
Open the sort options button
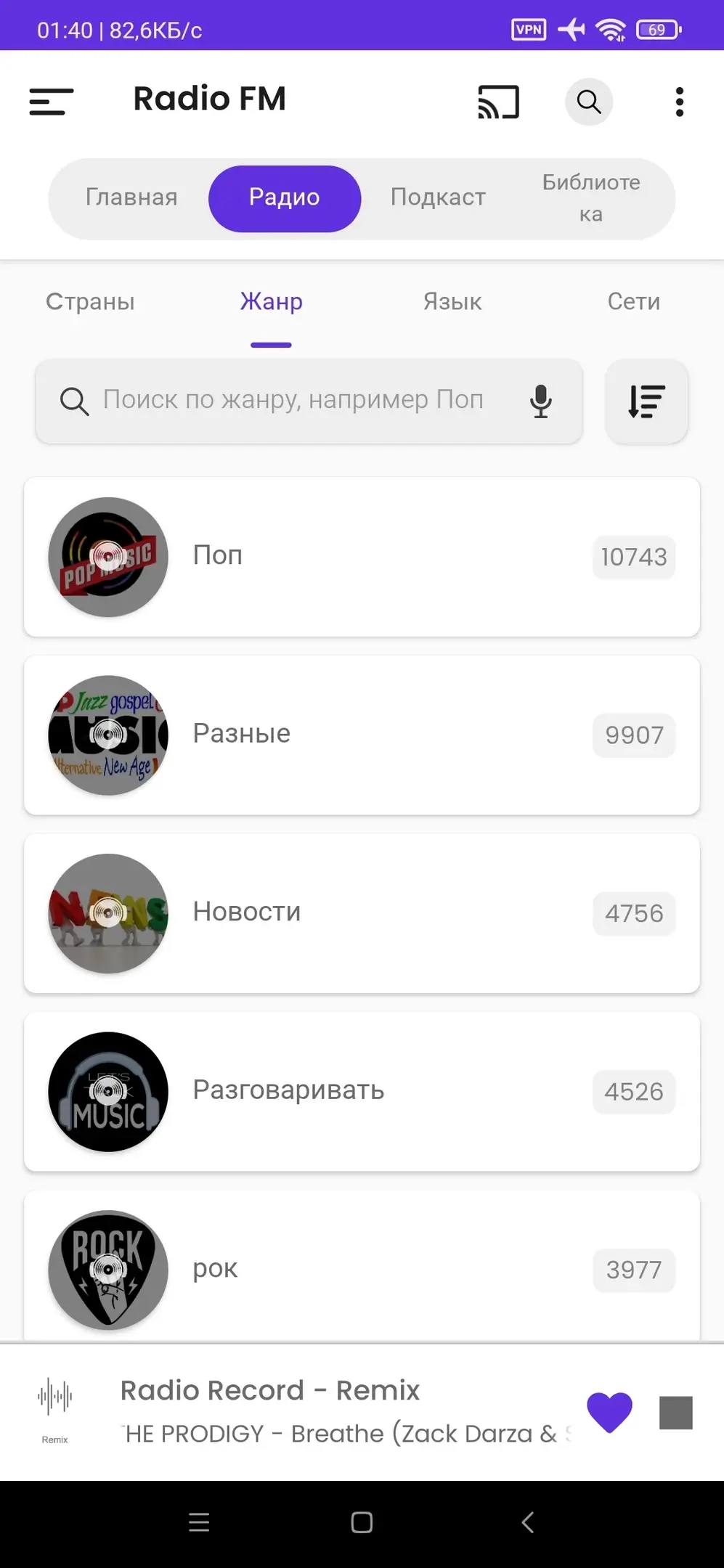[x=646, y=401]
